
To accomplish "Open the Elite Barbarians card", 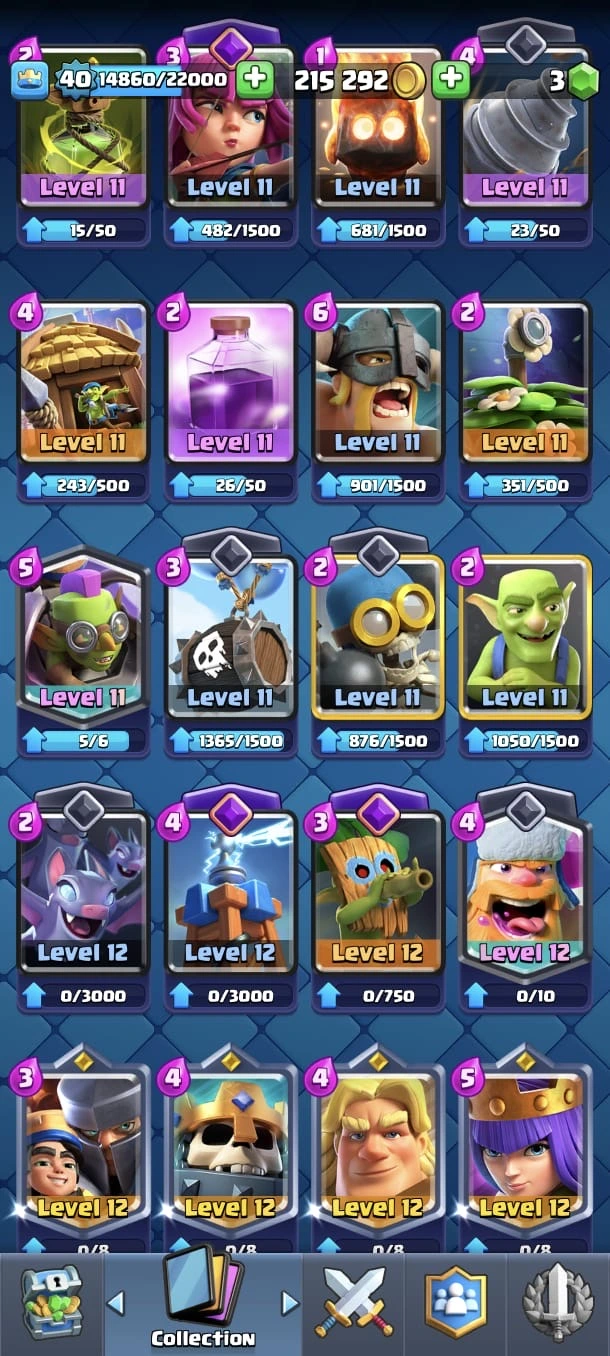I will (x=378, y=383).
